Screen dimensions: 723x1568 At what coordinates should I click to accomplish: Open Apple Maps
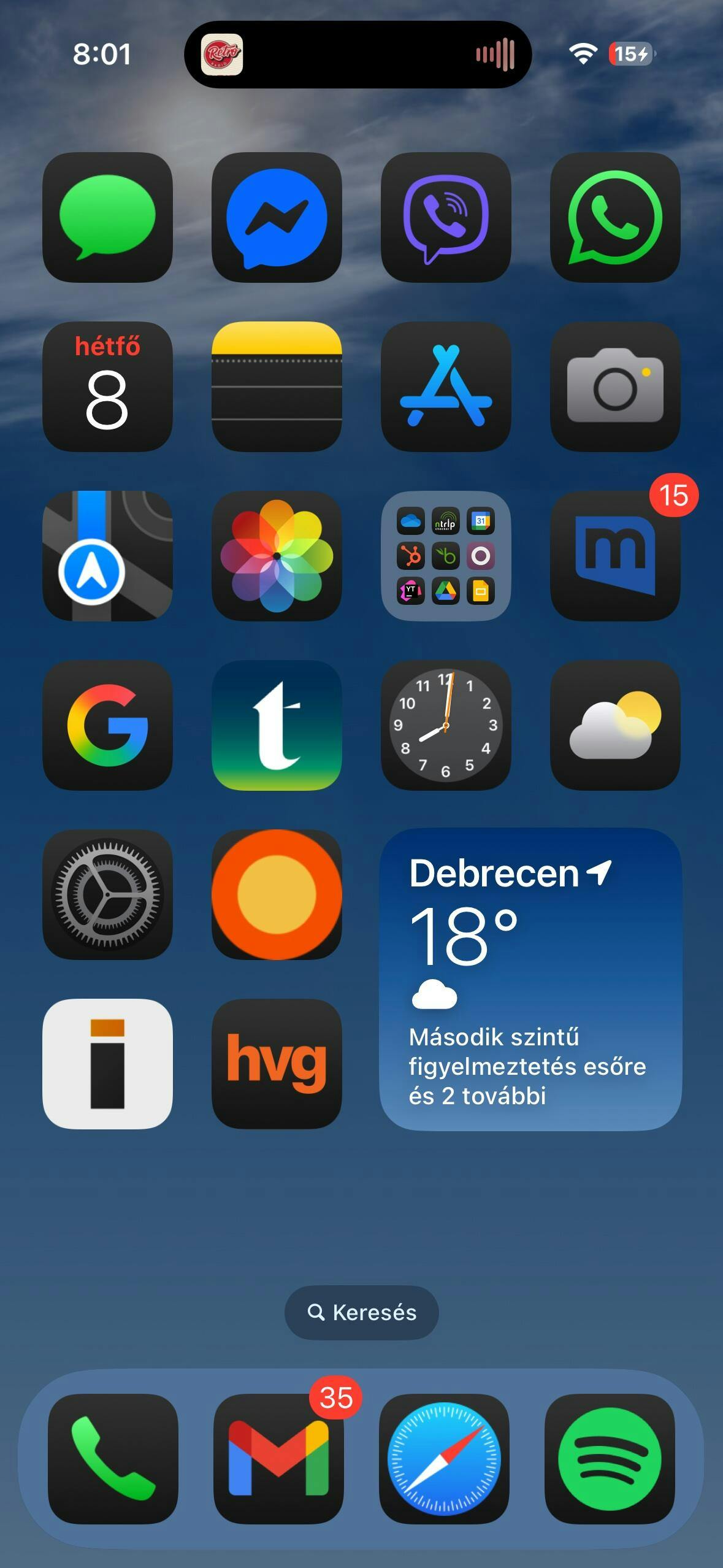107,556
